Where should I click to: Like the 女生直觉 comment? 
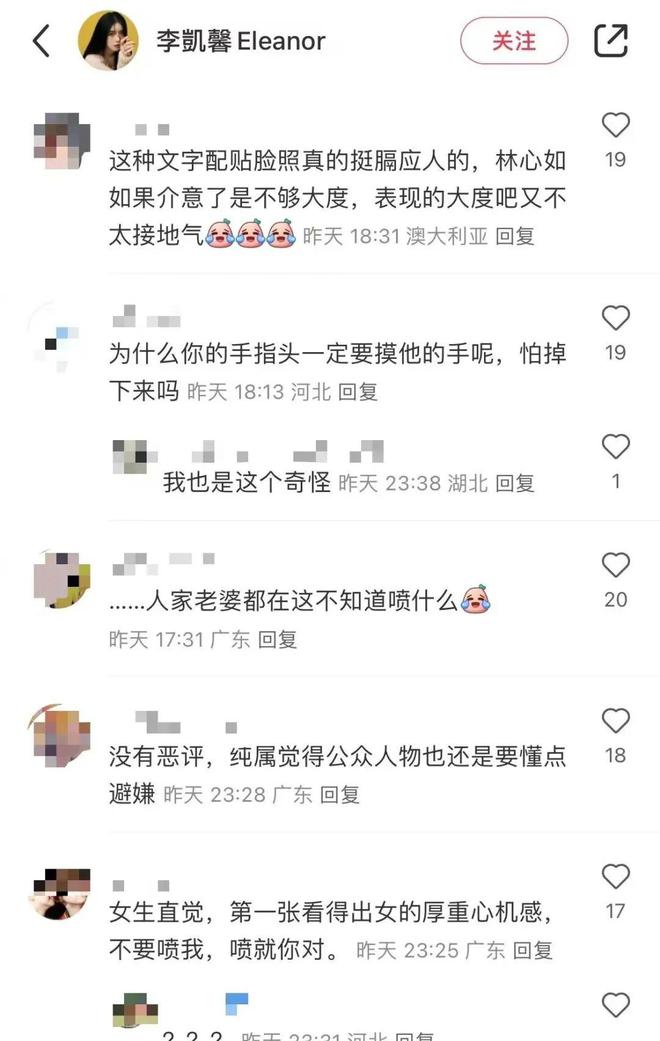(616, 877)
